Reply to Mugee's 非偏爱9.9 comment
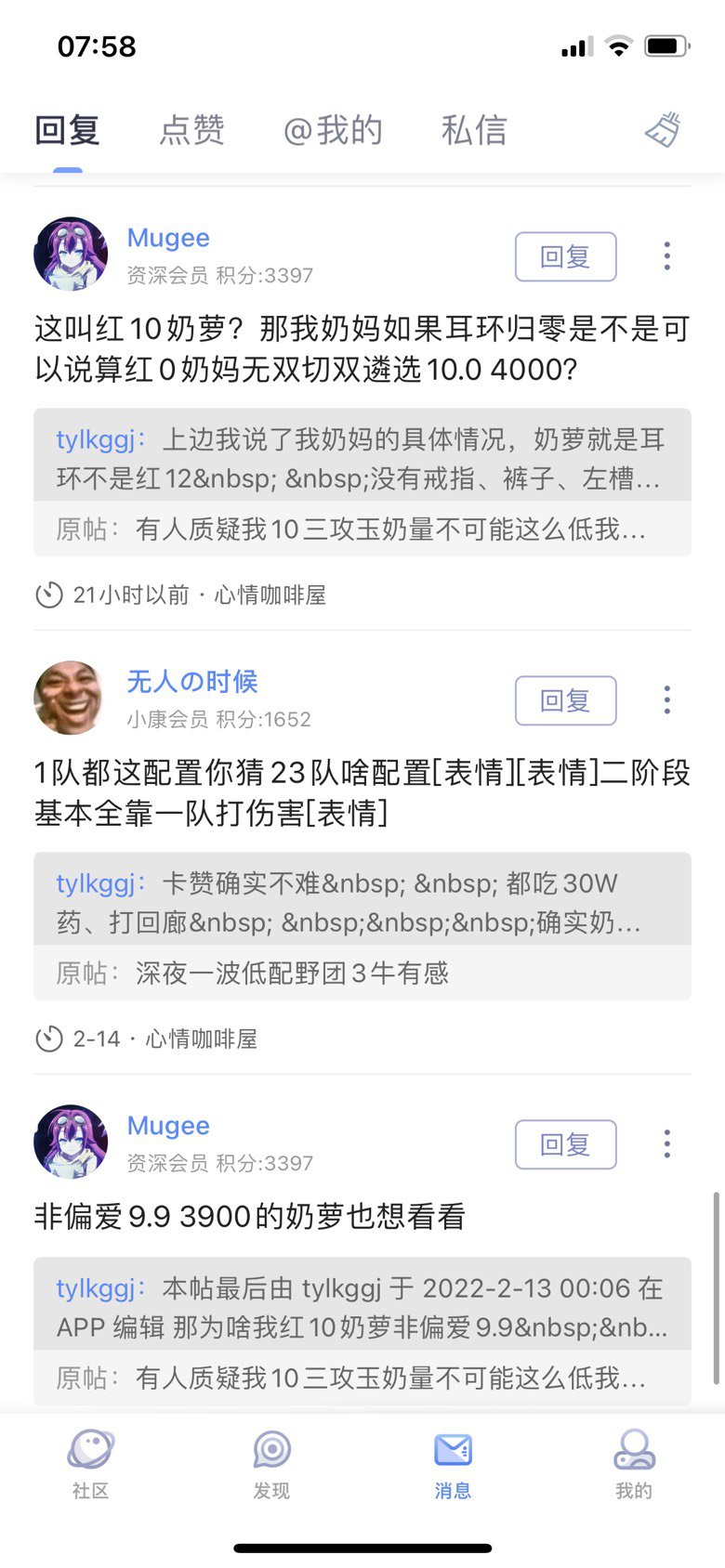Image resolution: width=725 pixels, height=1568 pixels. click(566, 1144)
